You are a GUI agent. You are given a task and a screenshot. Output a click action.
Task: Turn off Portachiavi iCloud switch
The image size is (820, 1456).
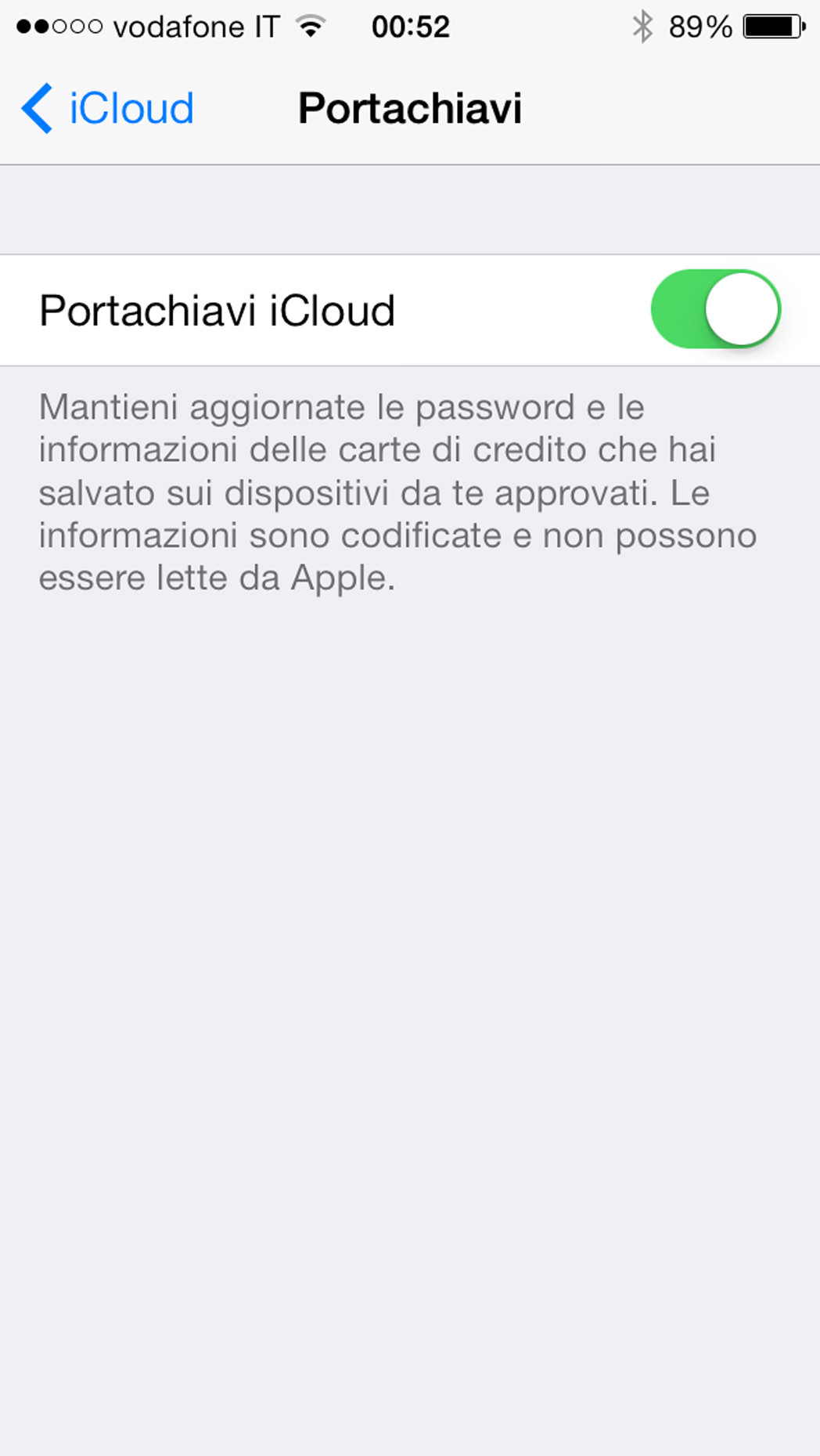pos(715,309)
